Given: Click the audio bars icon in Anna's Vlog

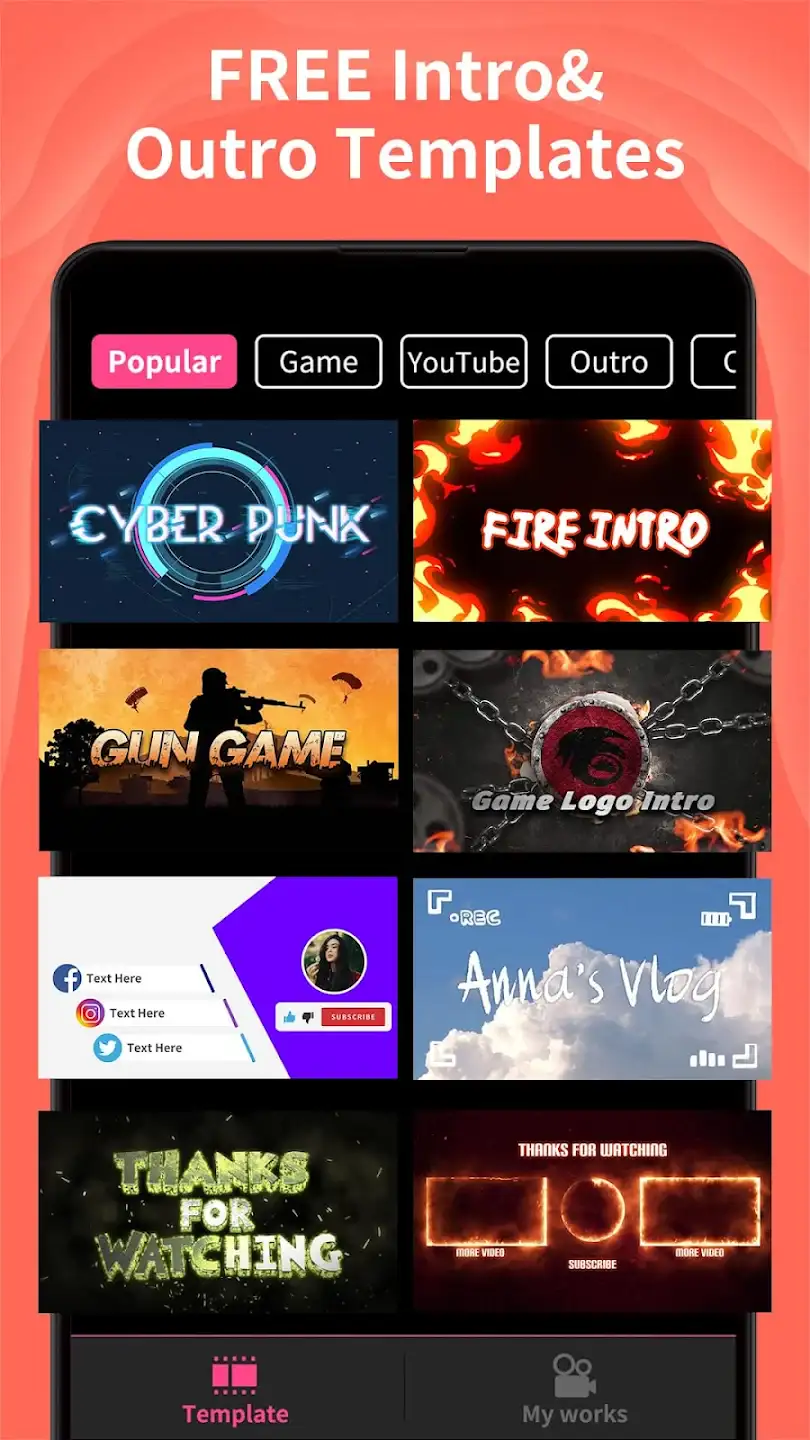Looking at the screenshot, I should [x=707, y=1057].
